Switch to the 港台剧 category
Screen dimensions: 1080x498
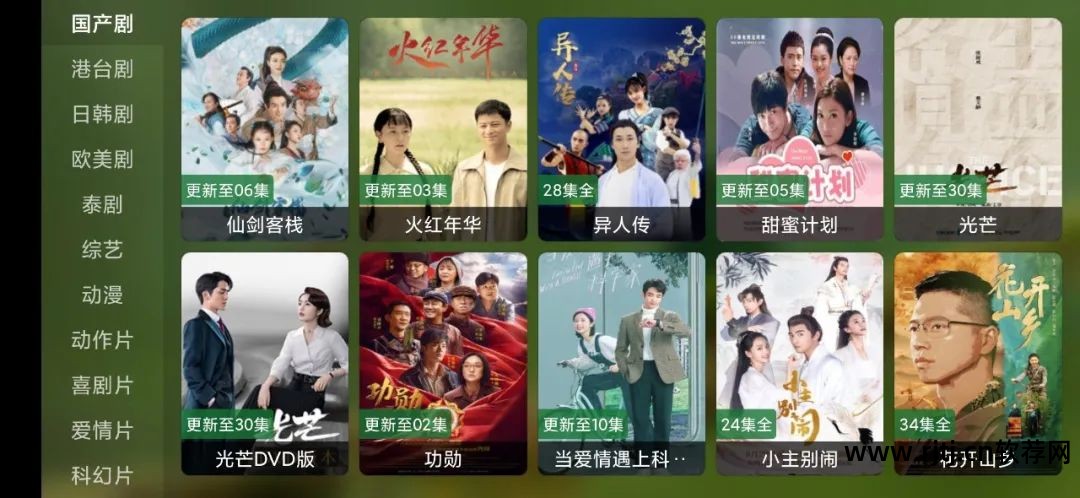click(x=102, y=69)
